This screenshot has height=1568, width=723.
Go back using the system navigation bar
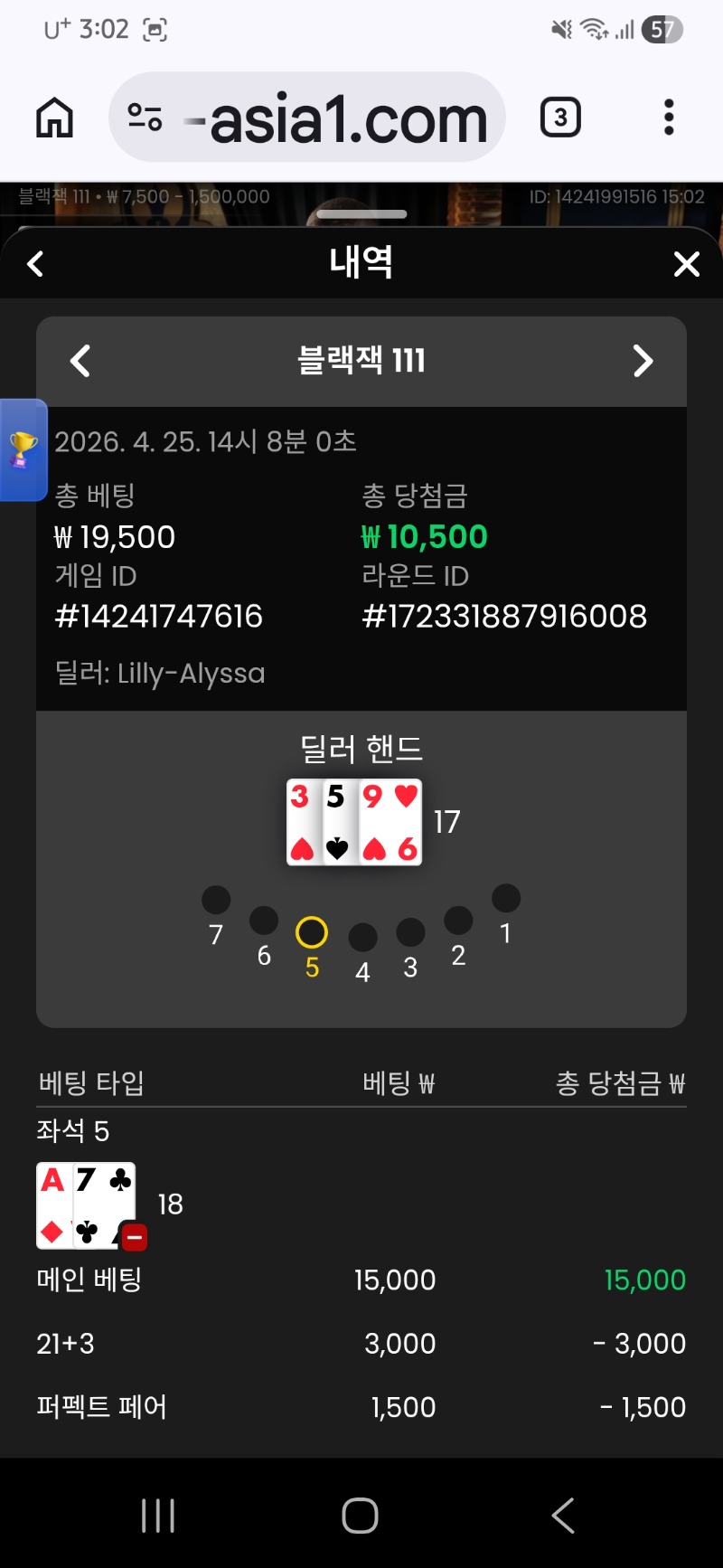pos(563,1516)
